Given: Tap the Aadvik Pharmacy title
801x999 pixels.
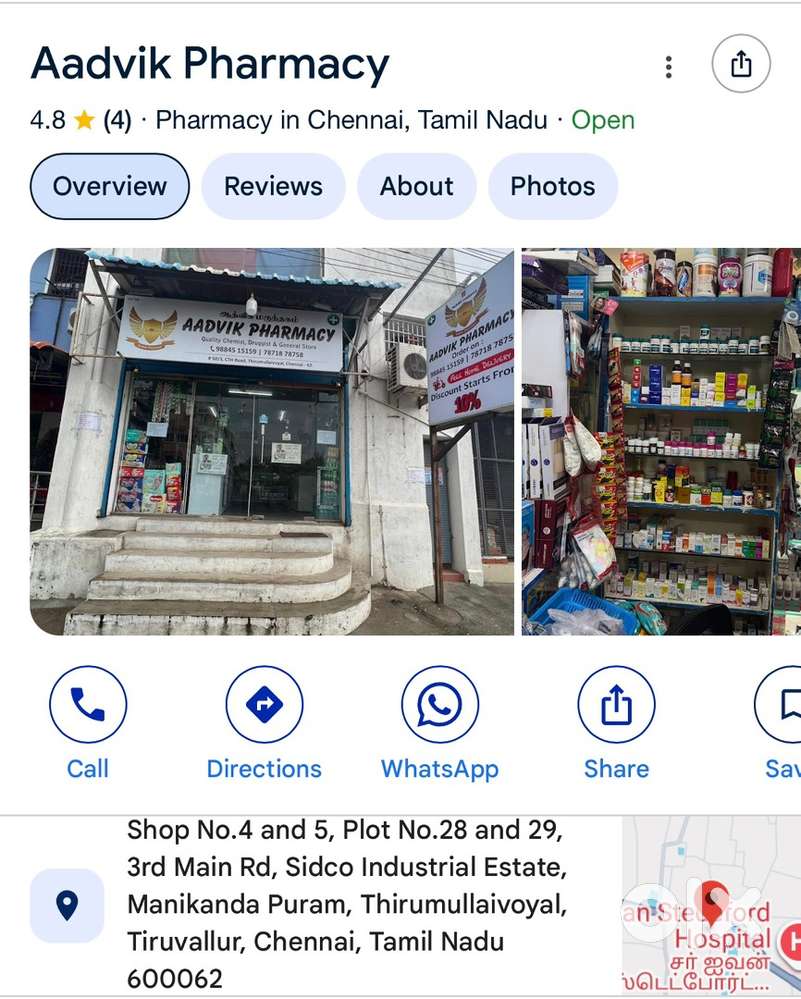Looking at the screenshot, I should point(211,64).
